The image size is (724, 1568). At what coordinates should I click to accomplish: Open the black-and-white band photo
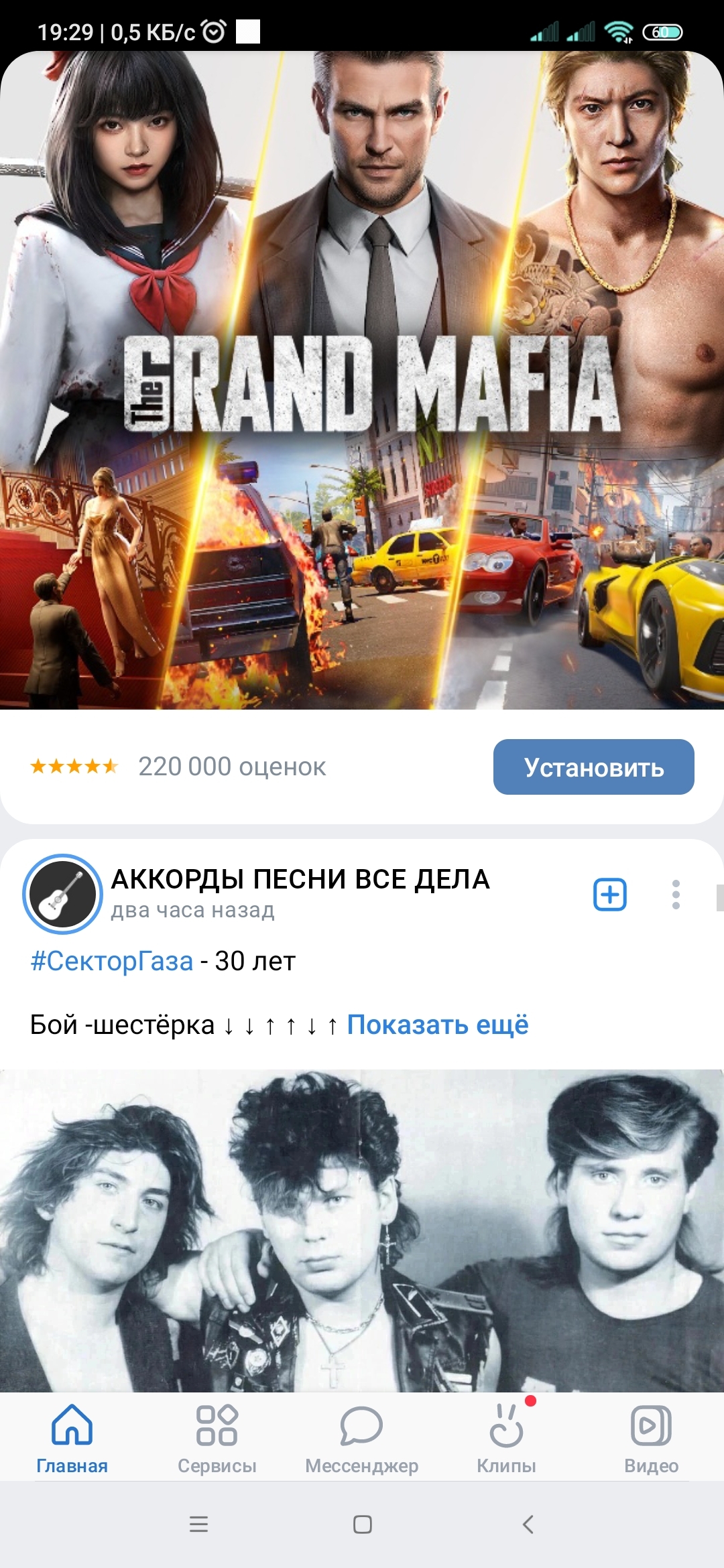[x=362, y=1230]
